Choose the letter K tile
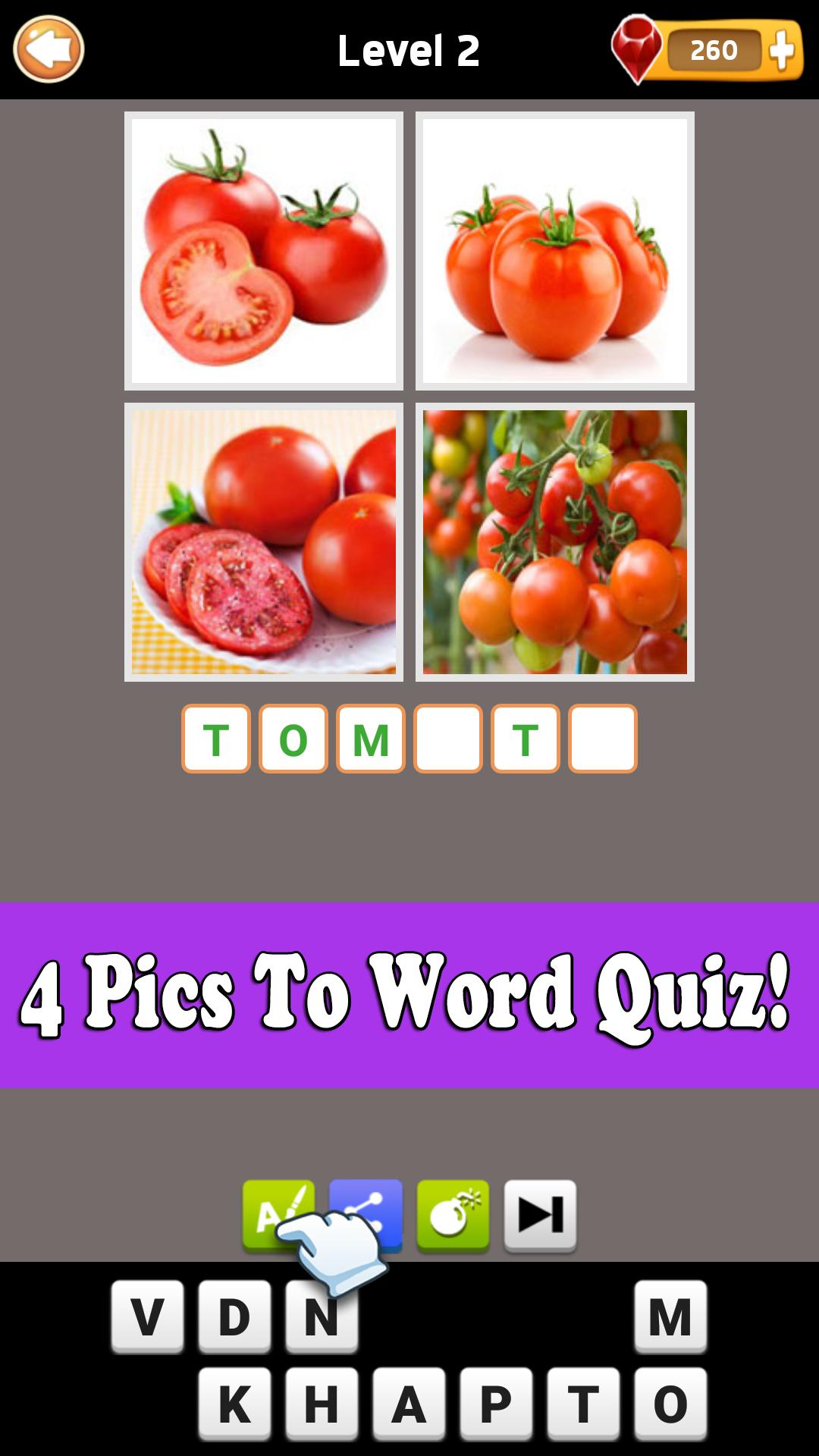The width and height of the screenshot is (819, 1456). [x=234, y=1404]
